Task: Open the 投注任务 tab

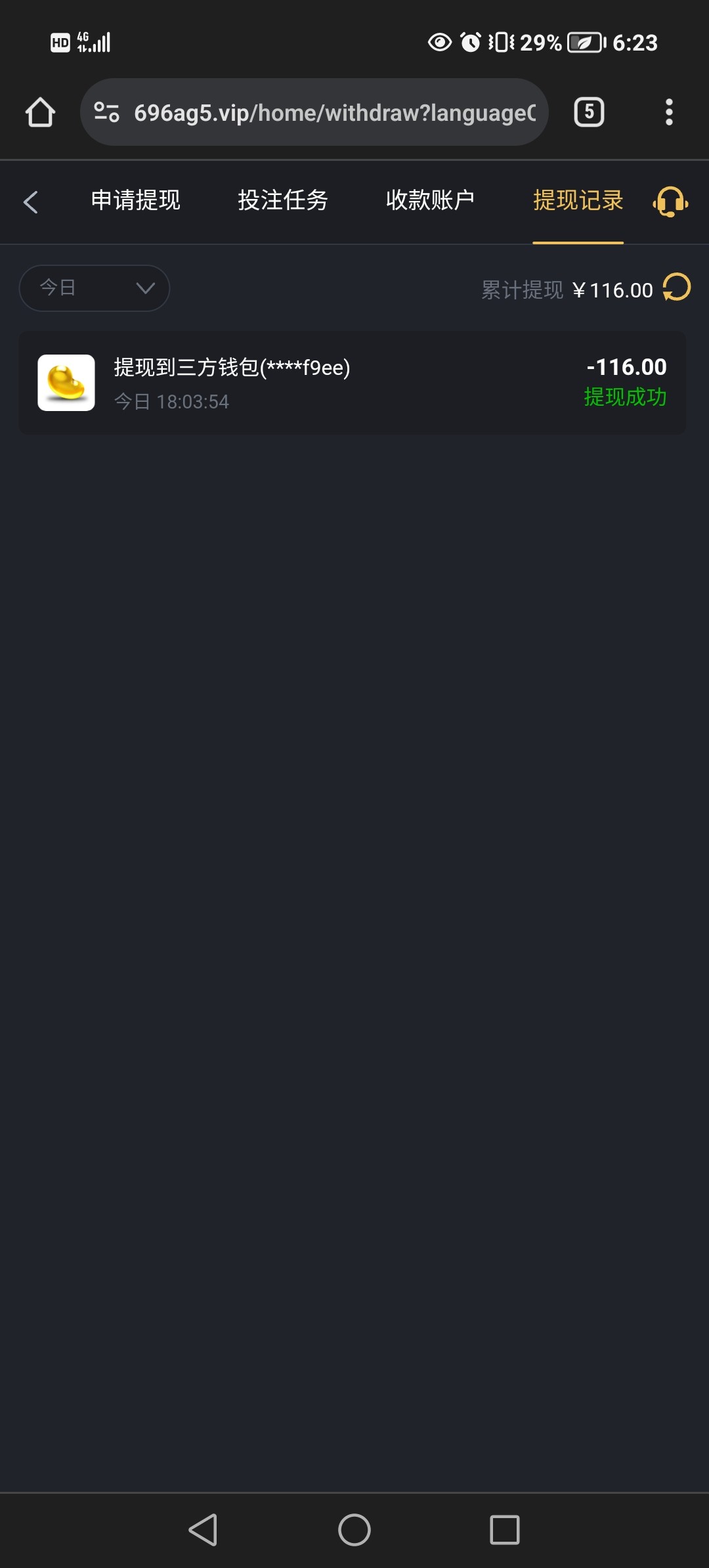Action: click(x=283, y=200)
